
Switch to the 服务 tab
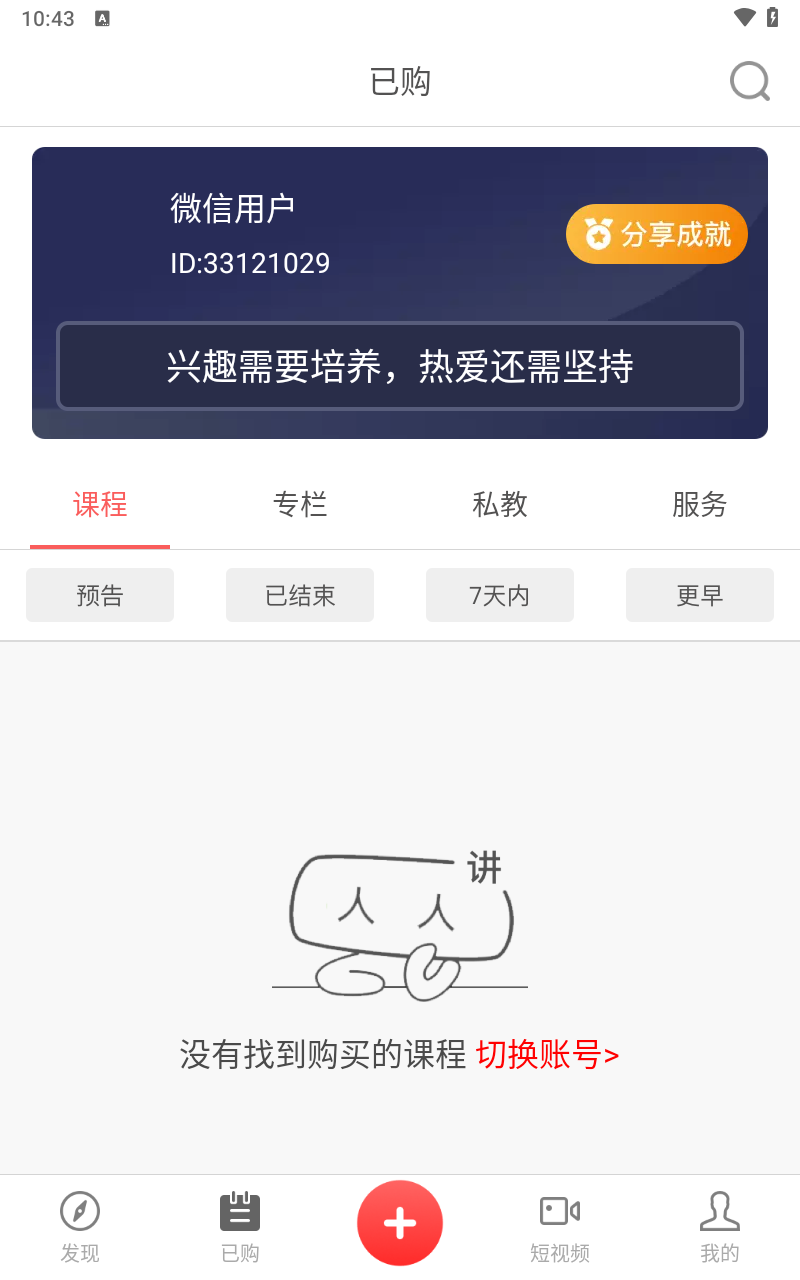(x=699, y=505)
